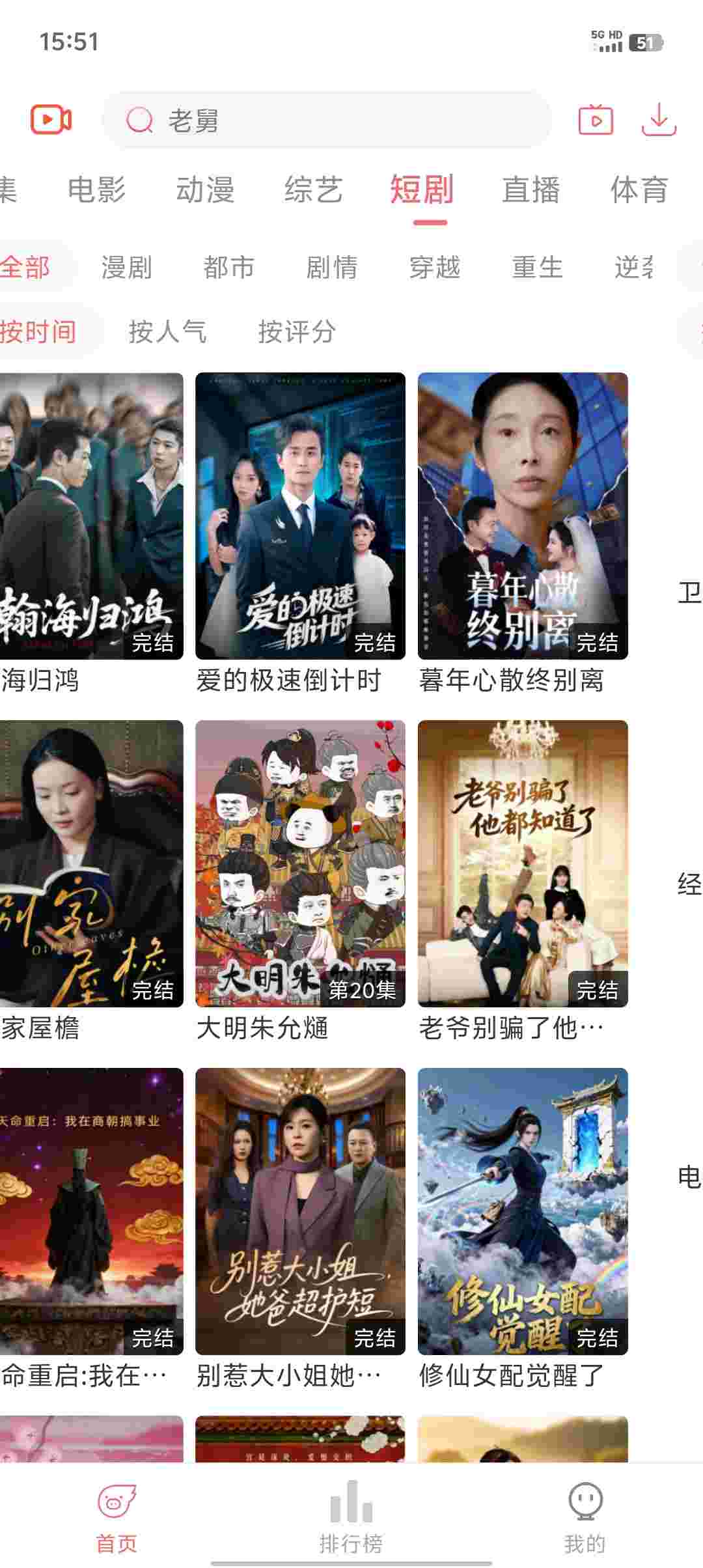Go to the 排行榜 tab
The image size is (703, 1568).
(351, 1517)
